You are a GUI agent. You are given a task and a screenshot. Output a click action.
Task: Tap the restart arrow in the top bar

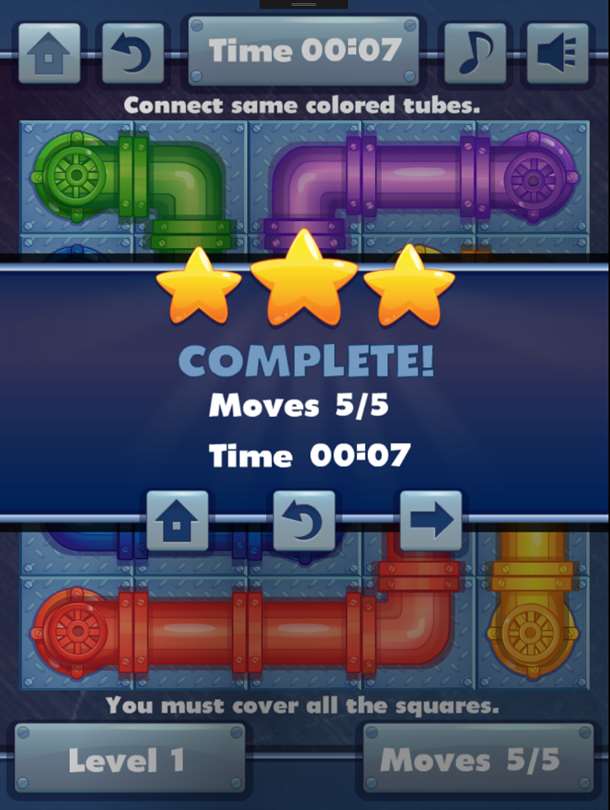coord(134,53)
